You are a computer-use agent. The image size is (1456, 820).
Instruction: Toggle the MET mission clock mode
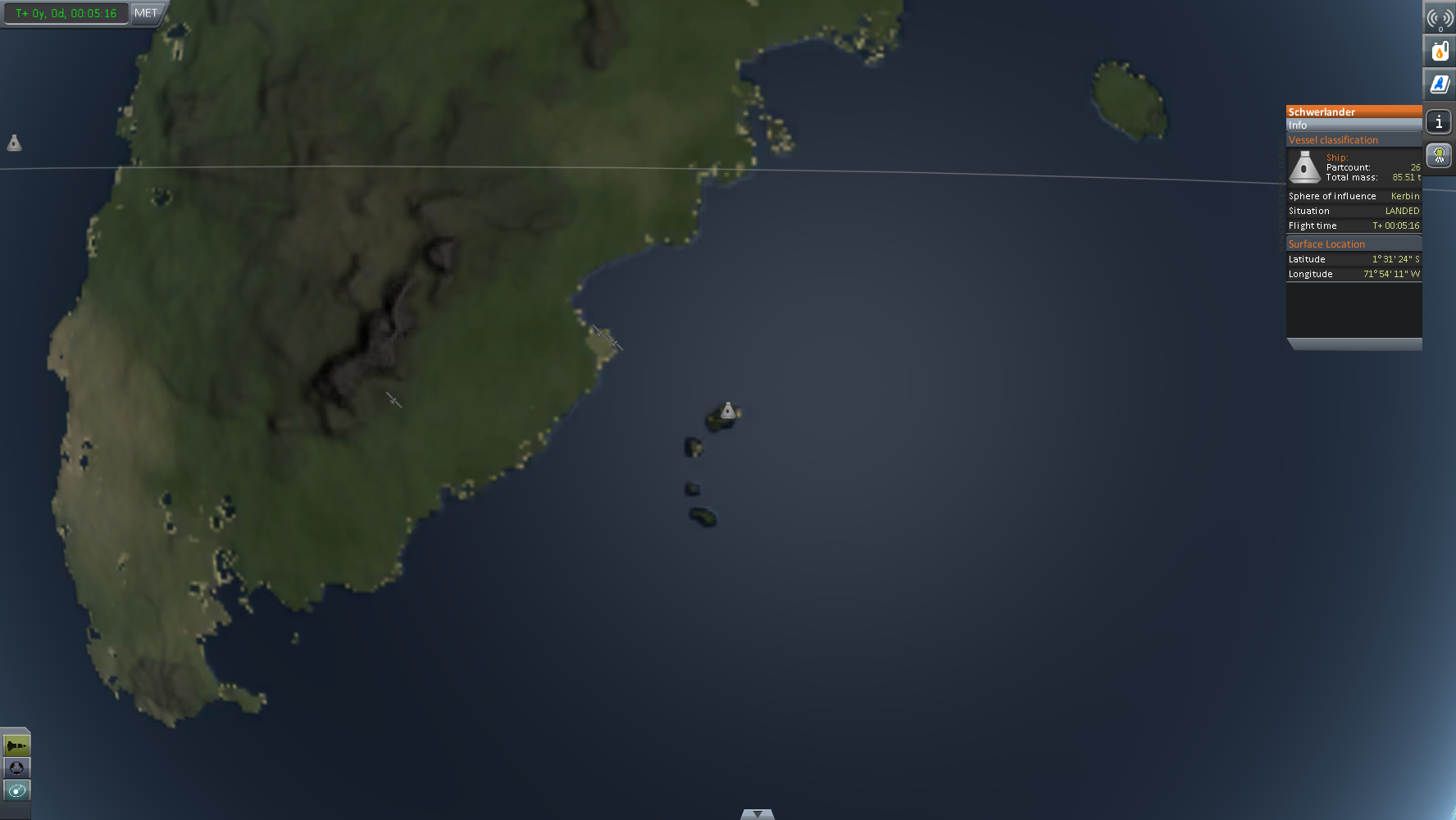146,13
